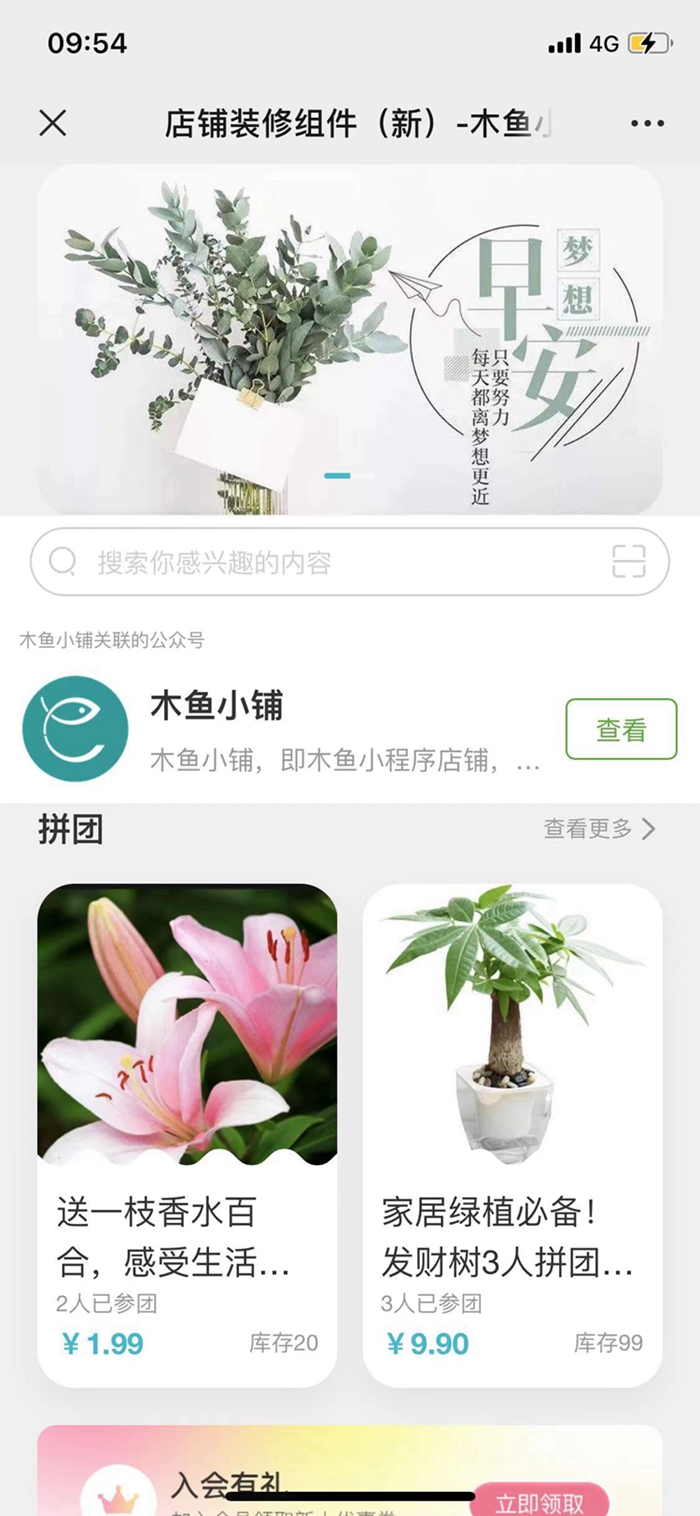Screen dimensions: 700x1516
Task: Open the 香水百合 group-buy card
Action: (x=187, y=1134)
